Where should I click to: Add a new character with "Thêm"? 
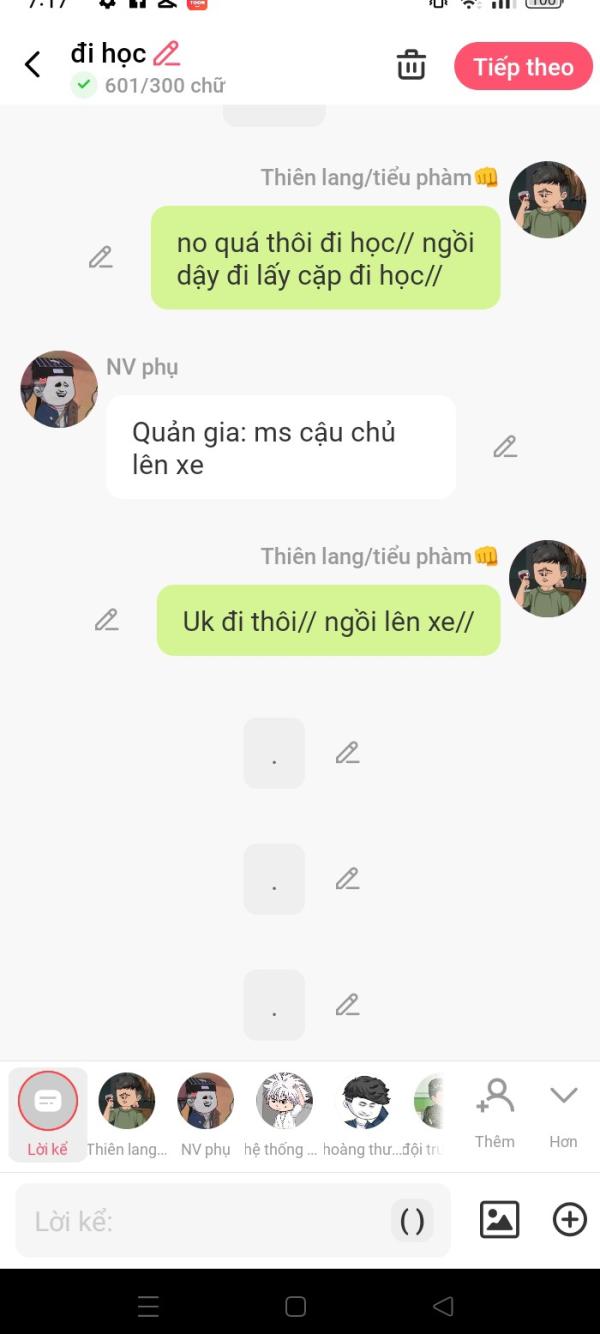[495, 1112]
